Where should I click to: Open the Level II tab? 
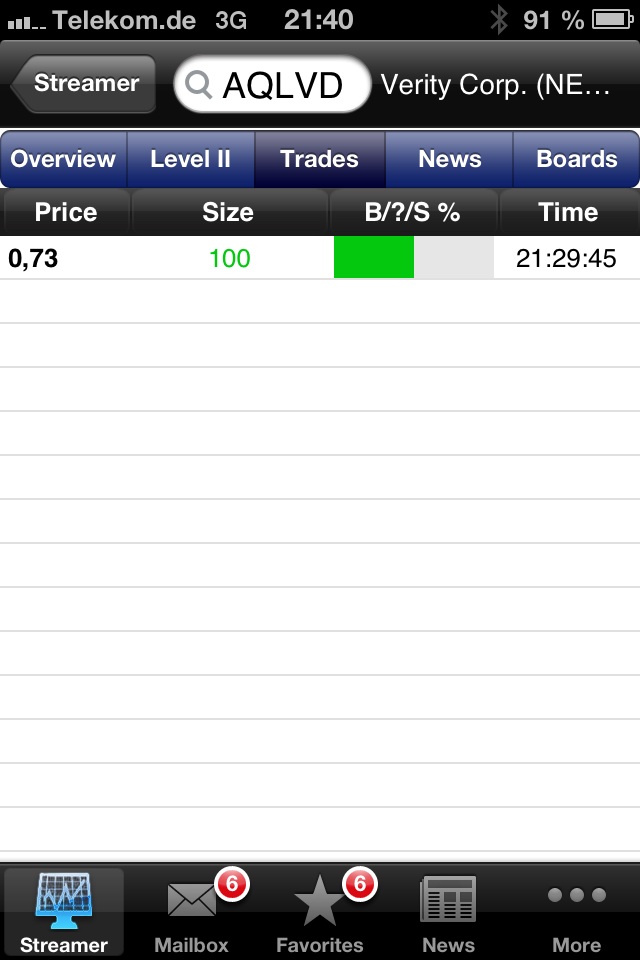[190, 159]
